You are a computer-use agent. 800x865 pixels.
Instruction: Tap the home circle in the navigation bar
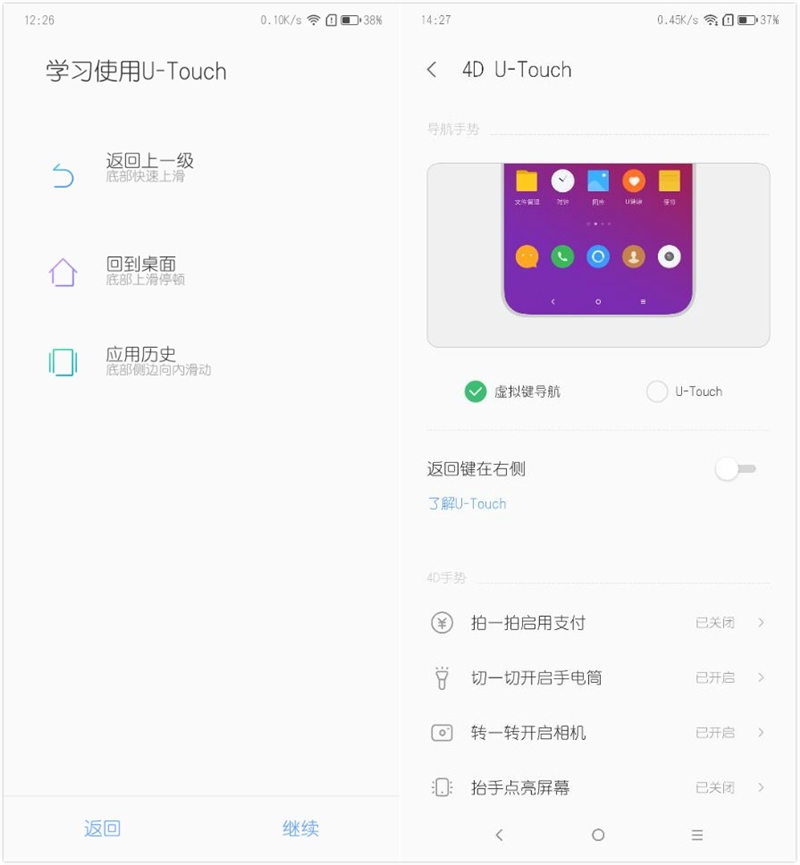click(x=598, y=835)
